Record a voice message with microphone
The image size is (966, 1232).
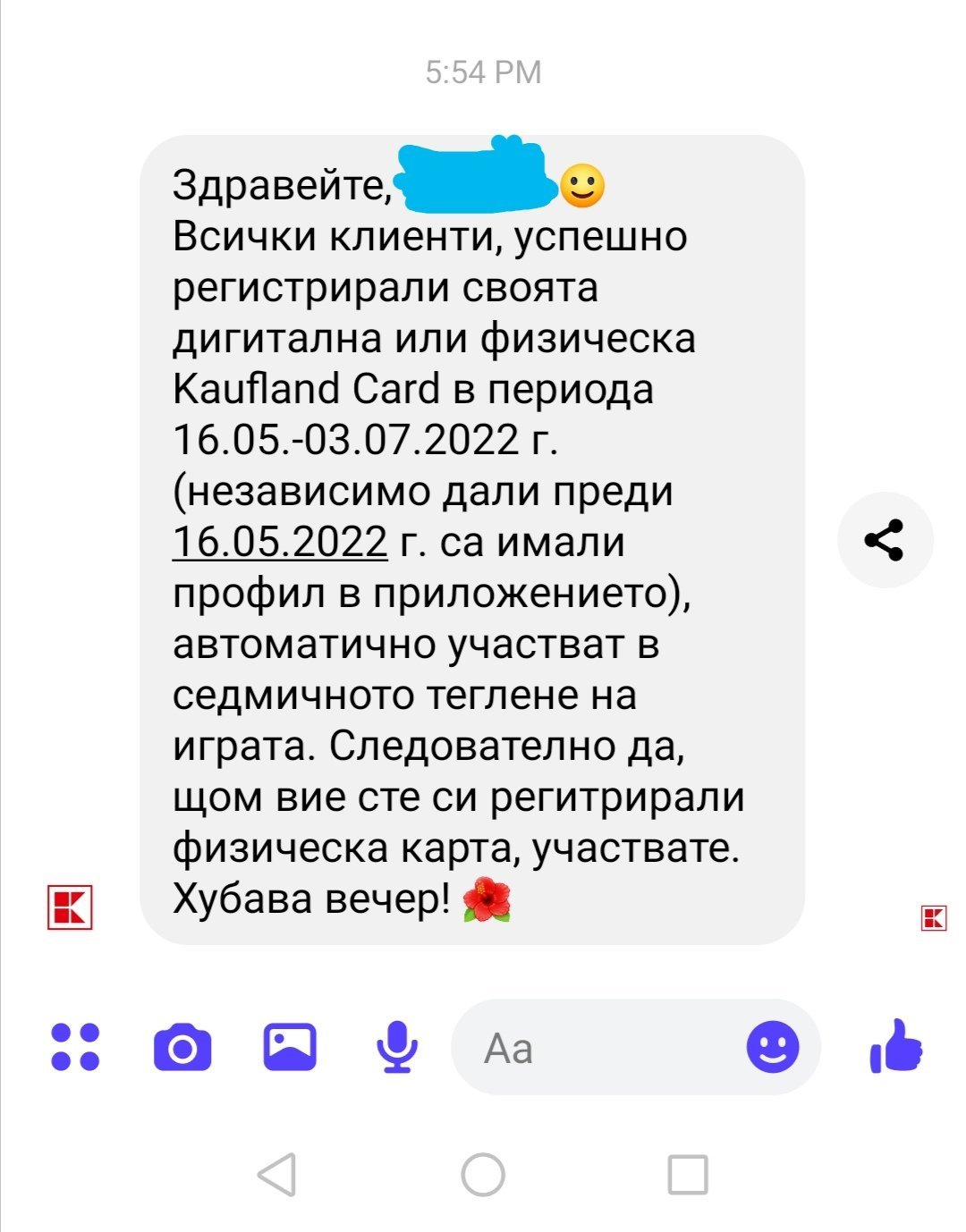[x=397, y=1047]
